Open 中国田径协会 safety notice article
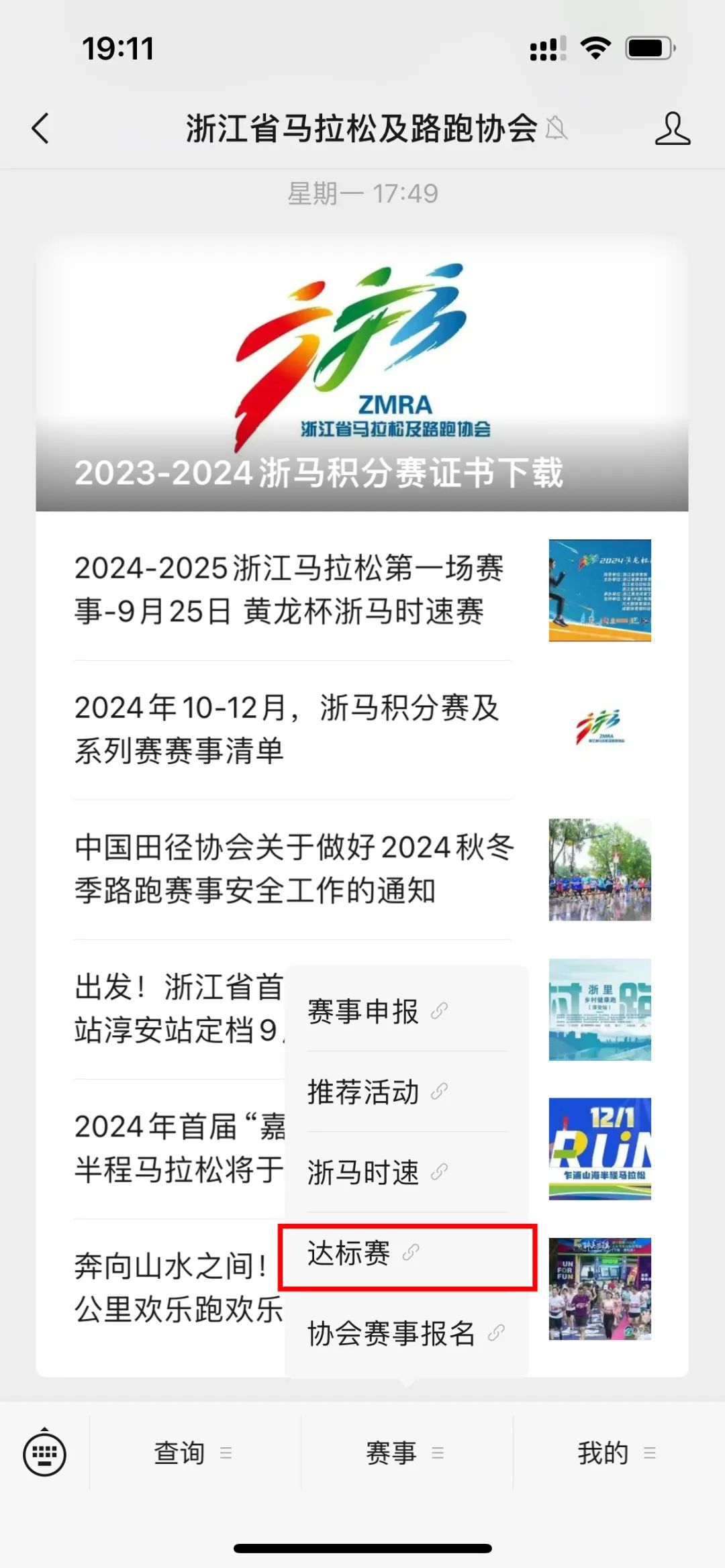Viewport: 725px width, 1568px height. click(x=362, y=869)
